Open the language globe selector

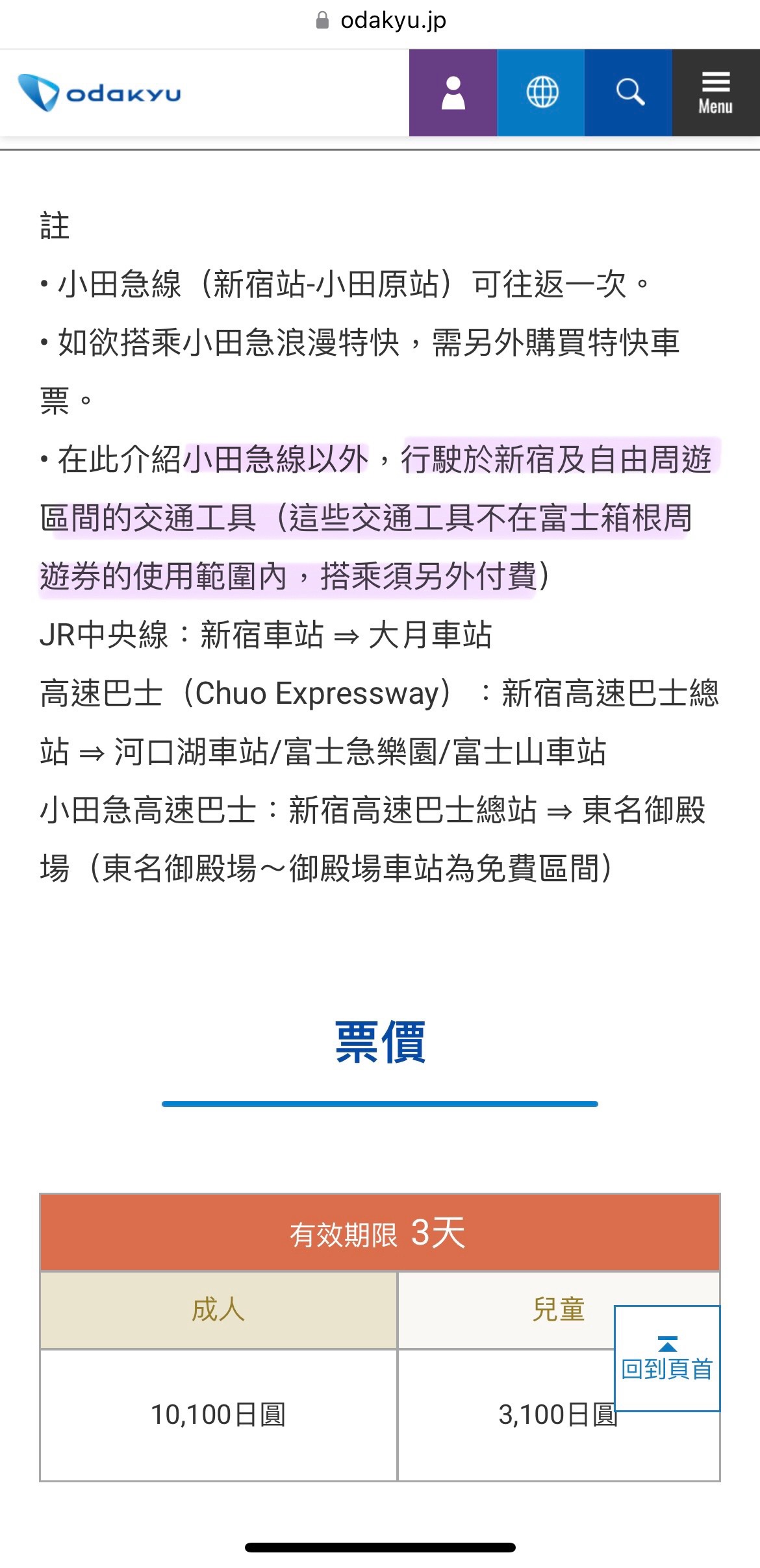coord(540,93)
